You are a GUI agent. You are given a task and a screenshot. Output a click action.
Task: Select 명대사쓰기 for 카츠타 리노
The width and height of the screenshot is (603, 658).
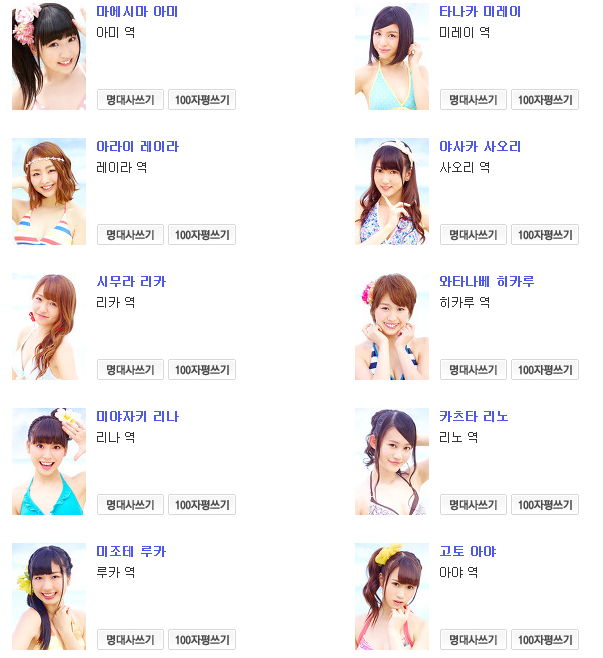point(473,505)
